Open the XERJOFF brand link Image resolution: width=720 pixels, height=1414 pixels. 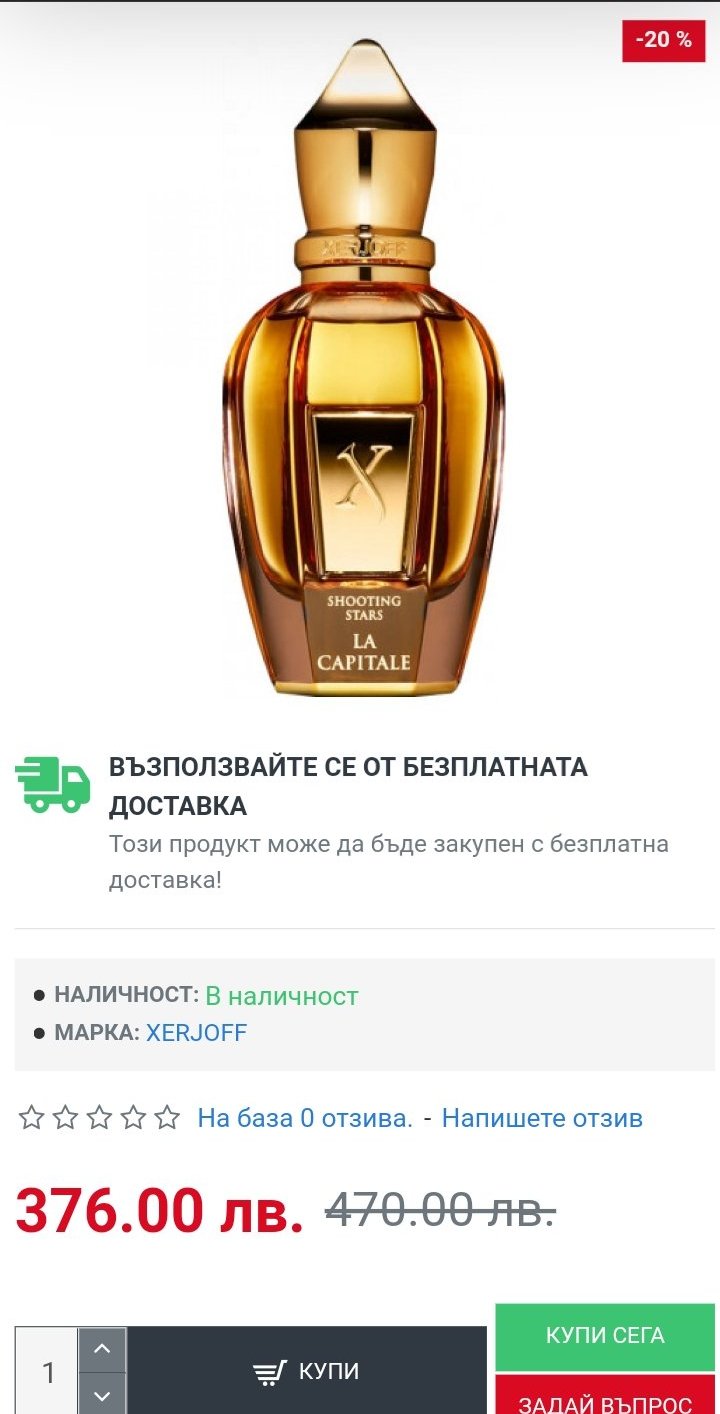[196, 1032]
